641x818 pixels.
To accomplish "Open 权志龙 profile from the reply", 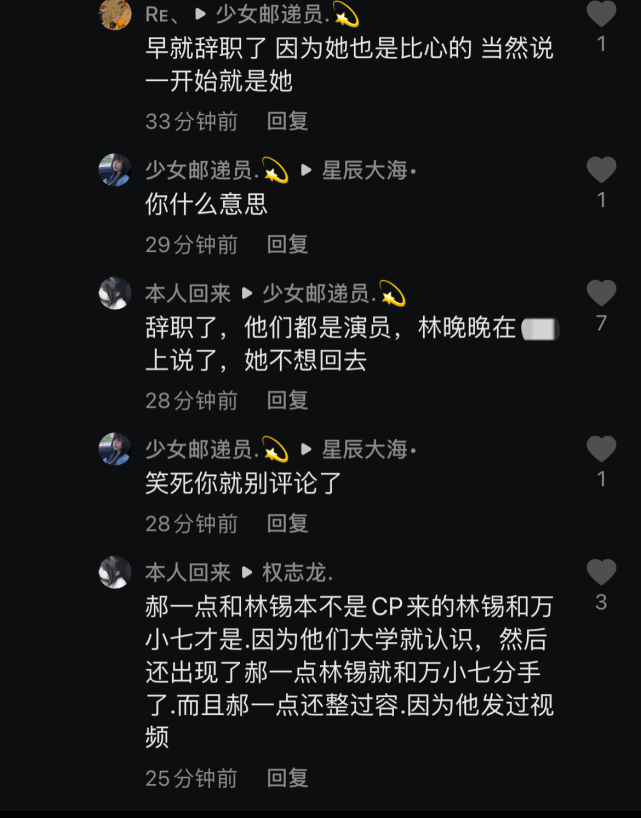I will pyautogui.click(x=297, y=572).
